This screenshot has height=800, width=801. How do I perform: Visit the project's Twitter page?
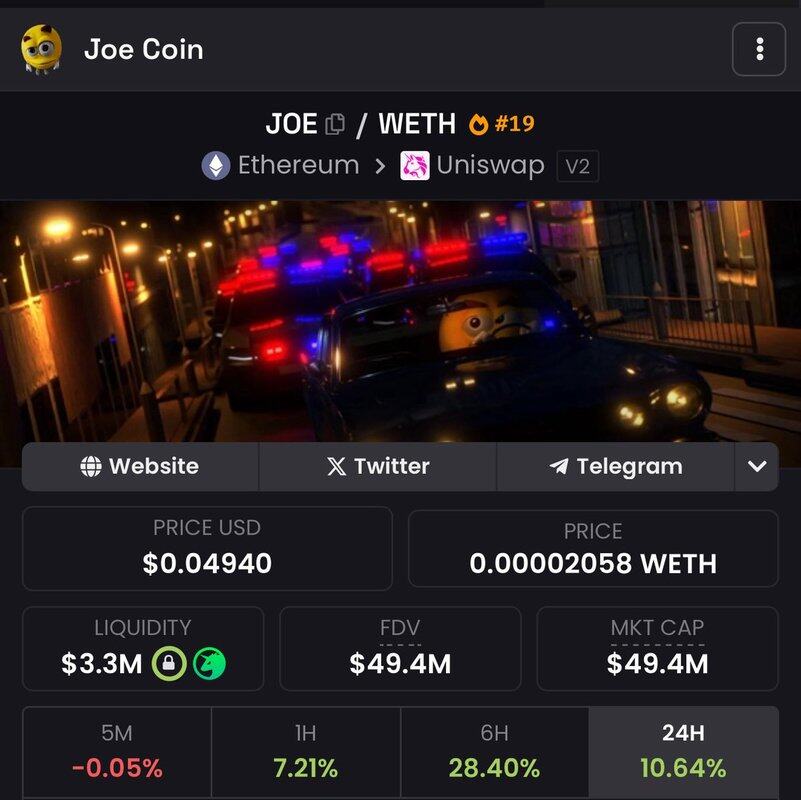(377, 466)
